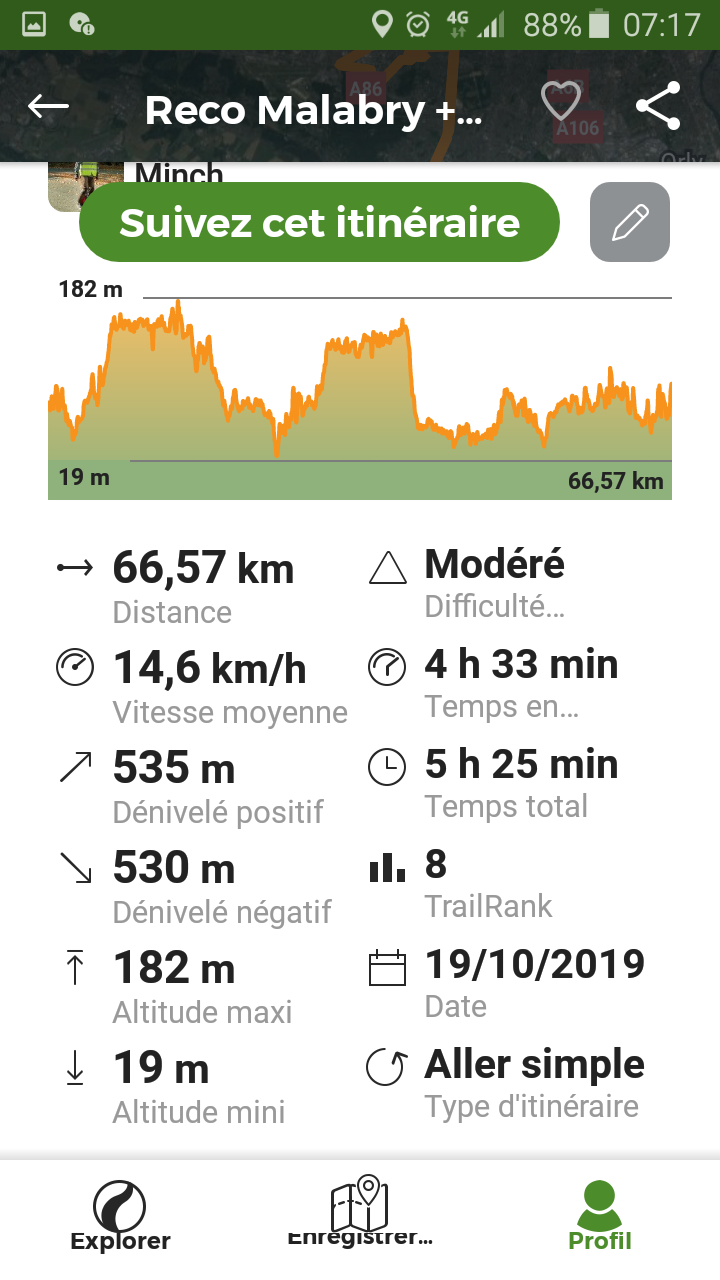Switch to the Profil tab
This screenshot has width=720, height=1280.
point(600,1216)
